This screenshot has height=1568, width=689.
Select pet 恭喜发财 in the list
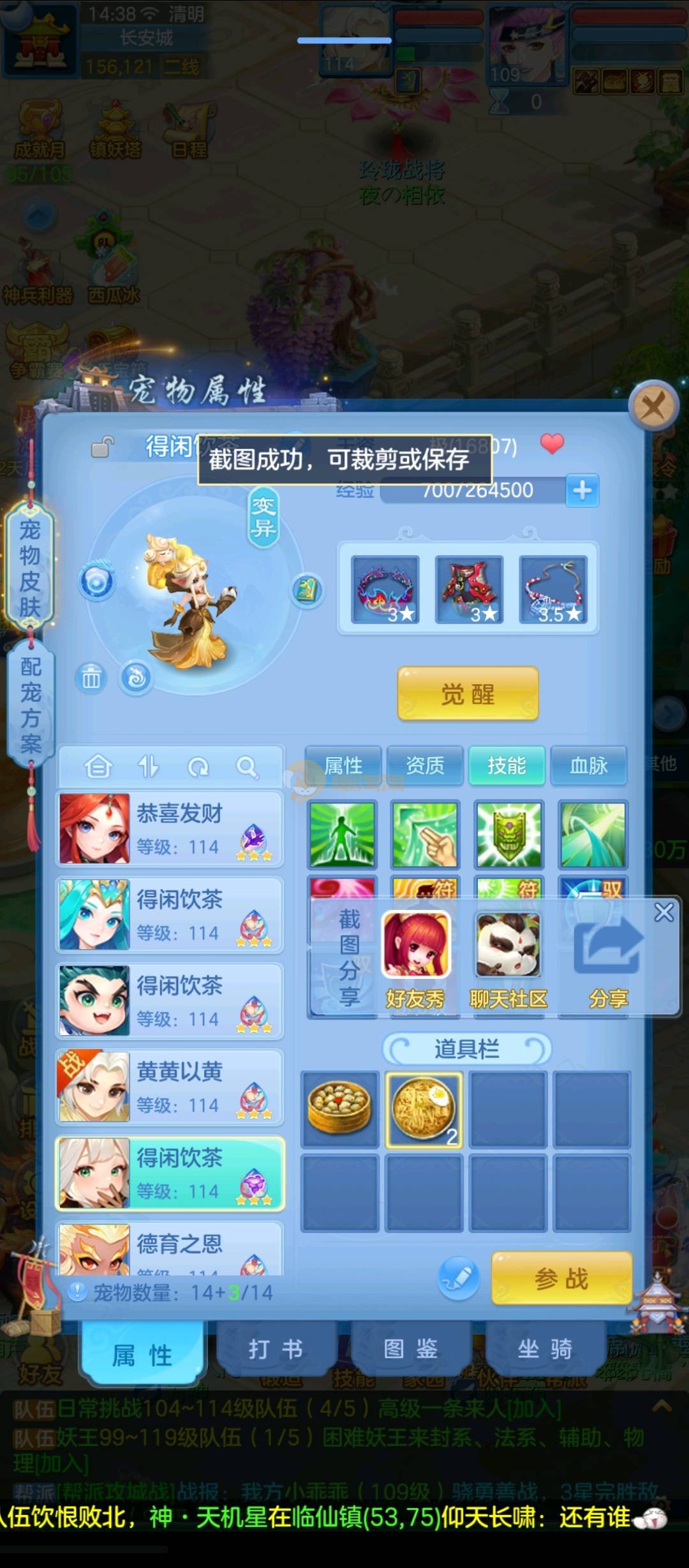(x=169, y=829)
